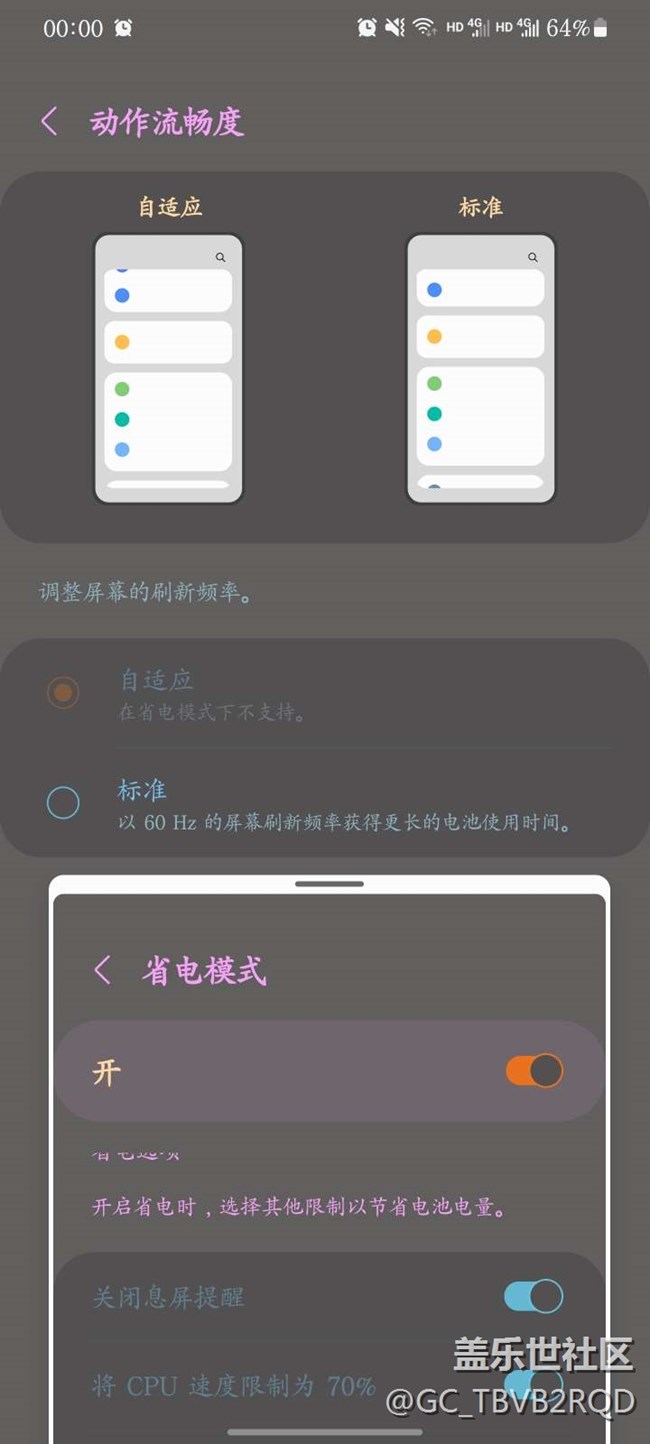Tap the pop-up window's top handle bar

[329, 884]
